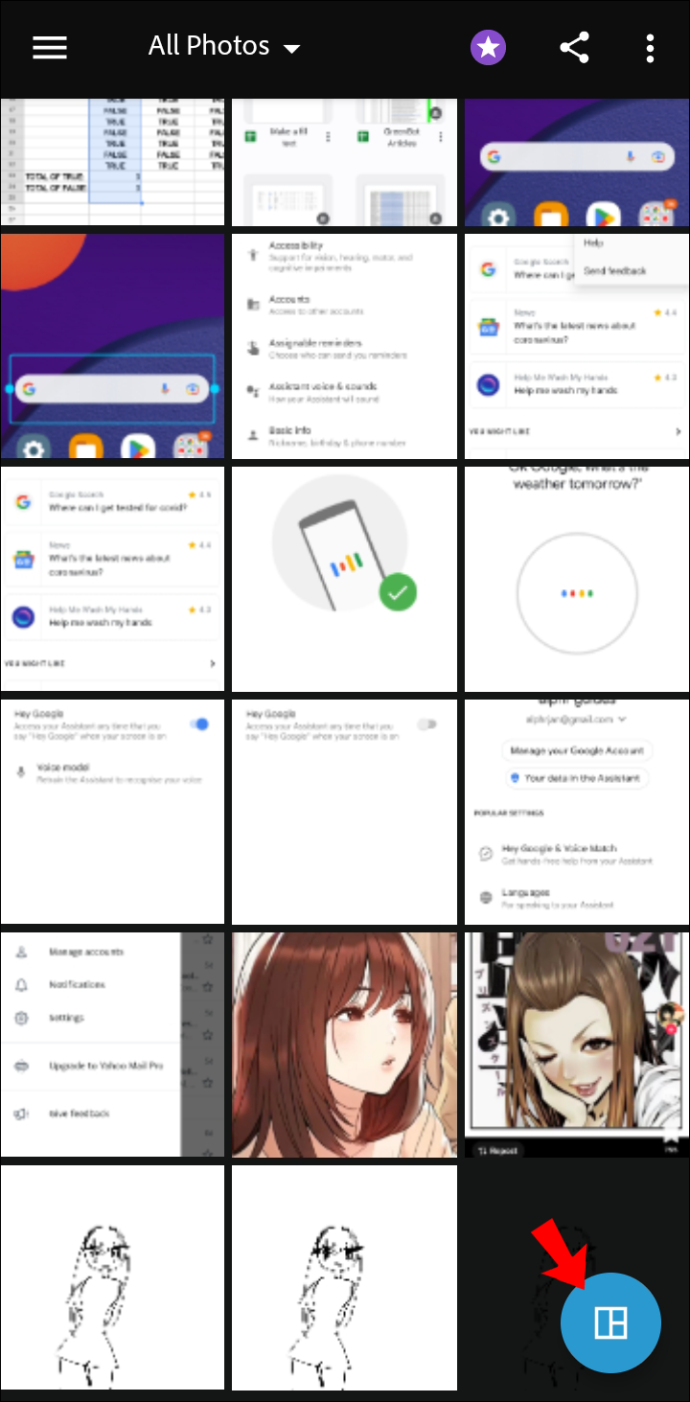Open the Help and Send feedback screenshot
Image resolution: width=690 pixels, height=1402 pixels.
point(576,346)
